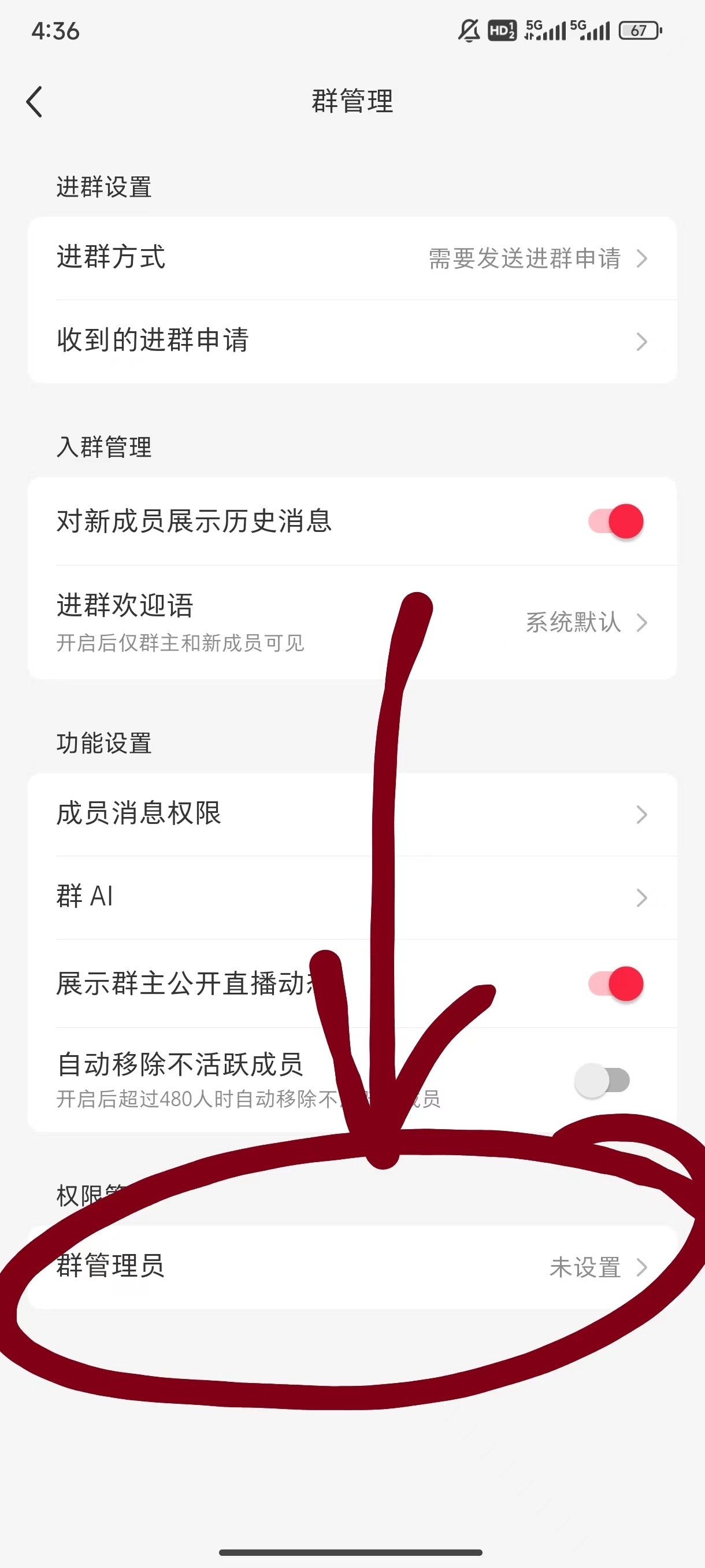Expand the chevron on 进群方式 row
705x1568 pixels.
pos(643,259)
